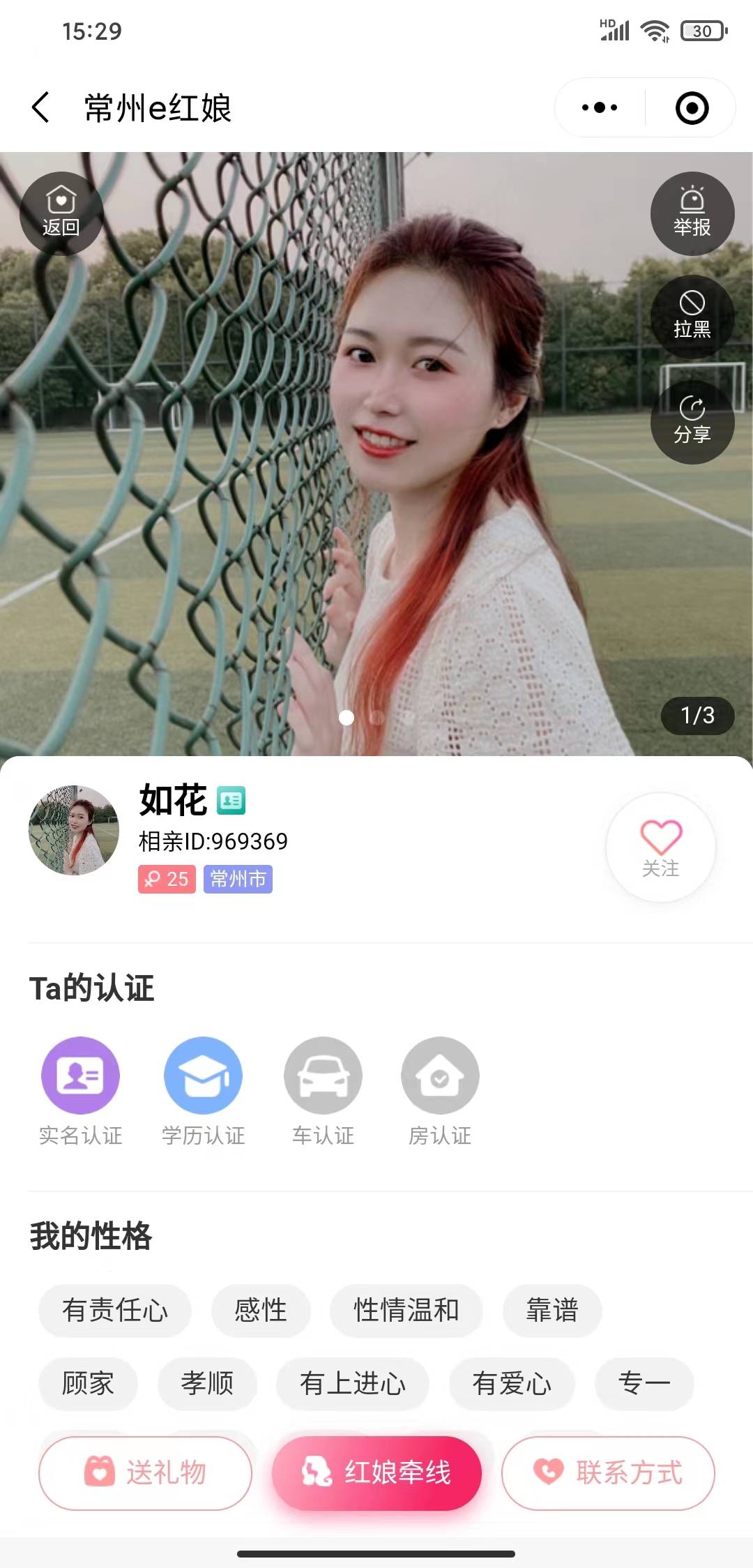Tap the Ta的认证 section header
The height and width of the screenshot is (1568, 753).
pos(91,987)
